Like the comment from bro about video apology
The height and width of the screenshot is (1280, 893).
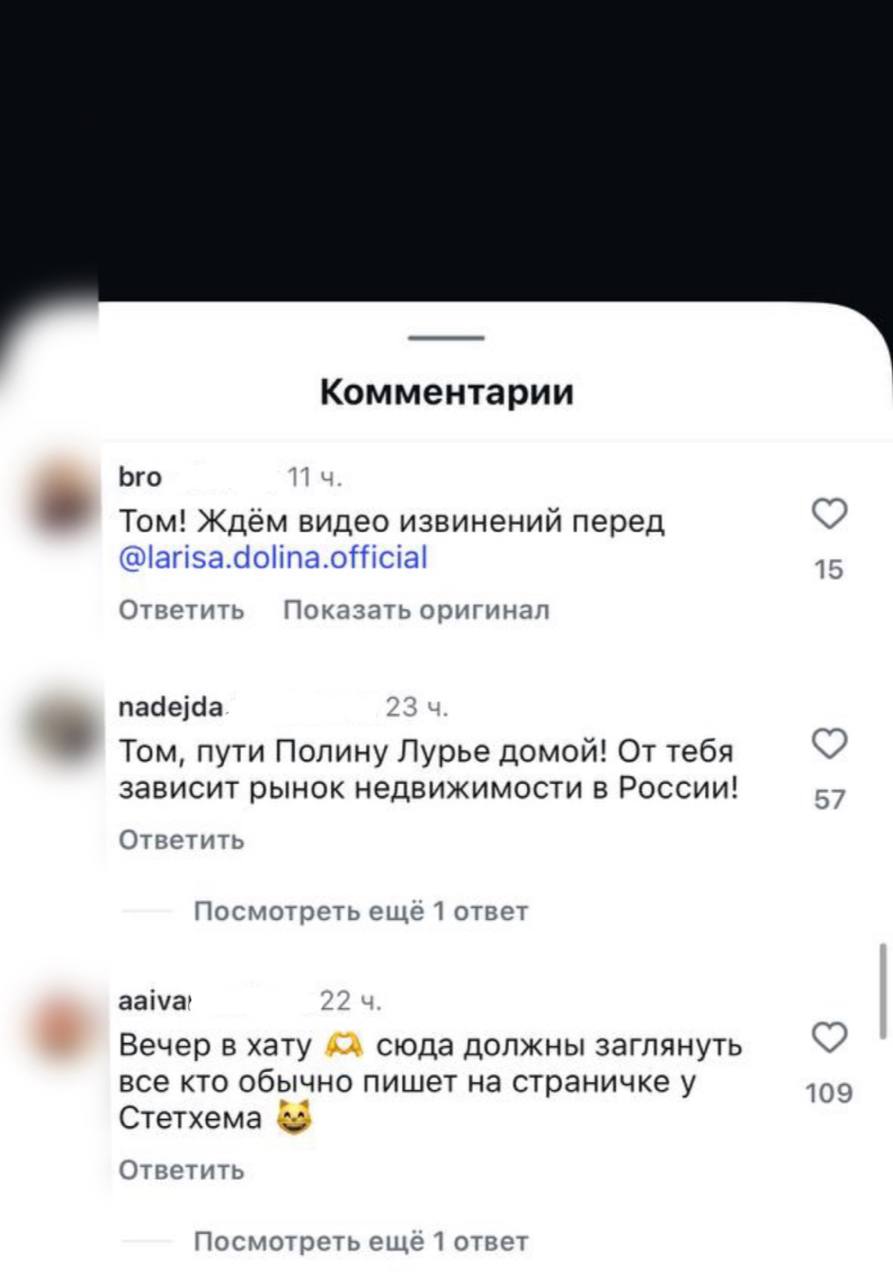(x=828, y=514)
